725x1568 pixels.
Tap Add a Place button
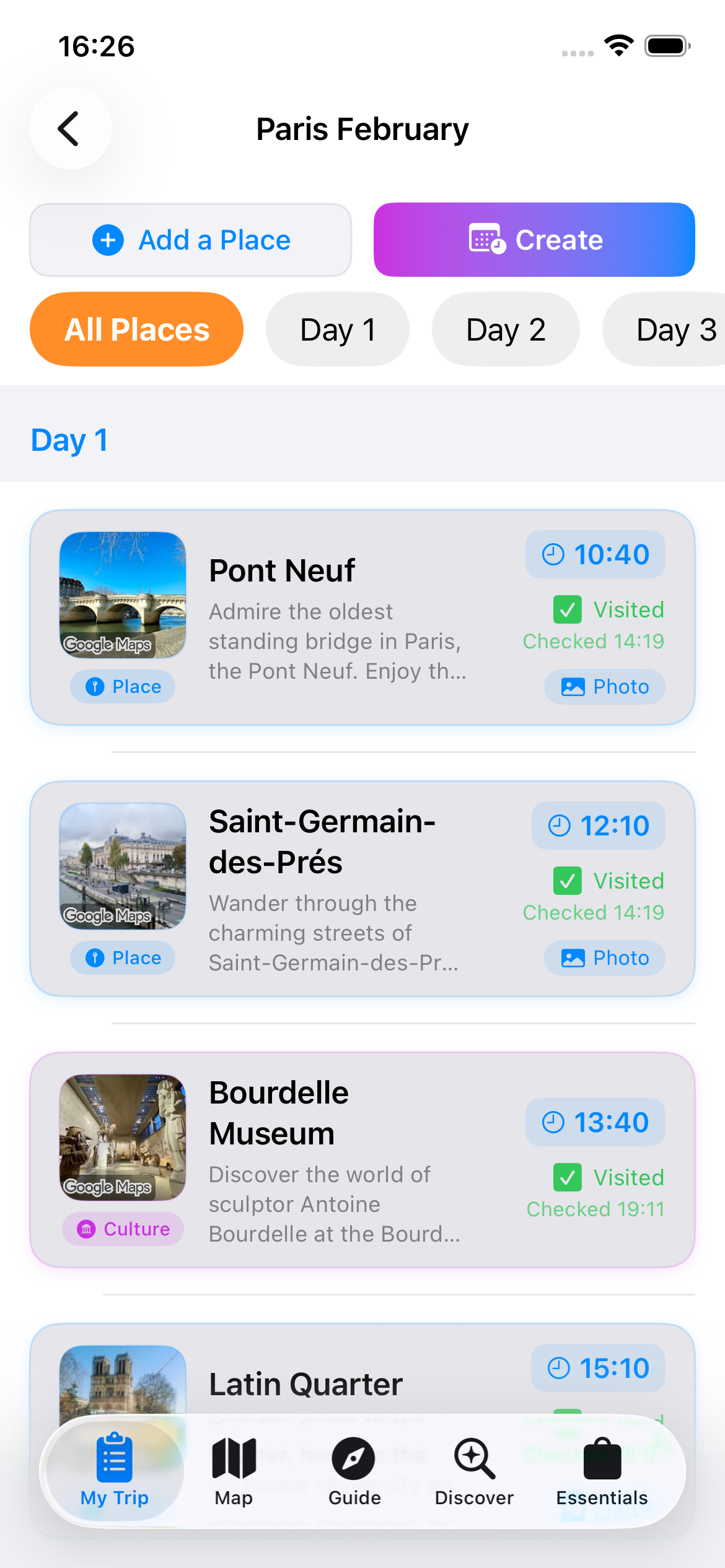(191, 240)
